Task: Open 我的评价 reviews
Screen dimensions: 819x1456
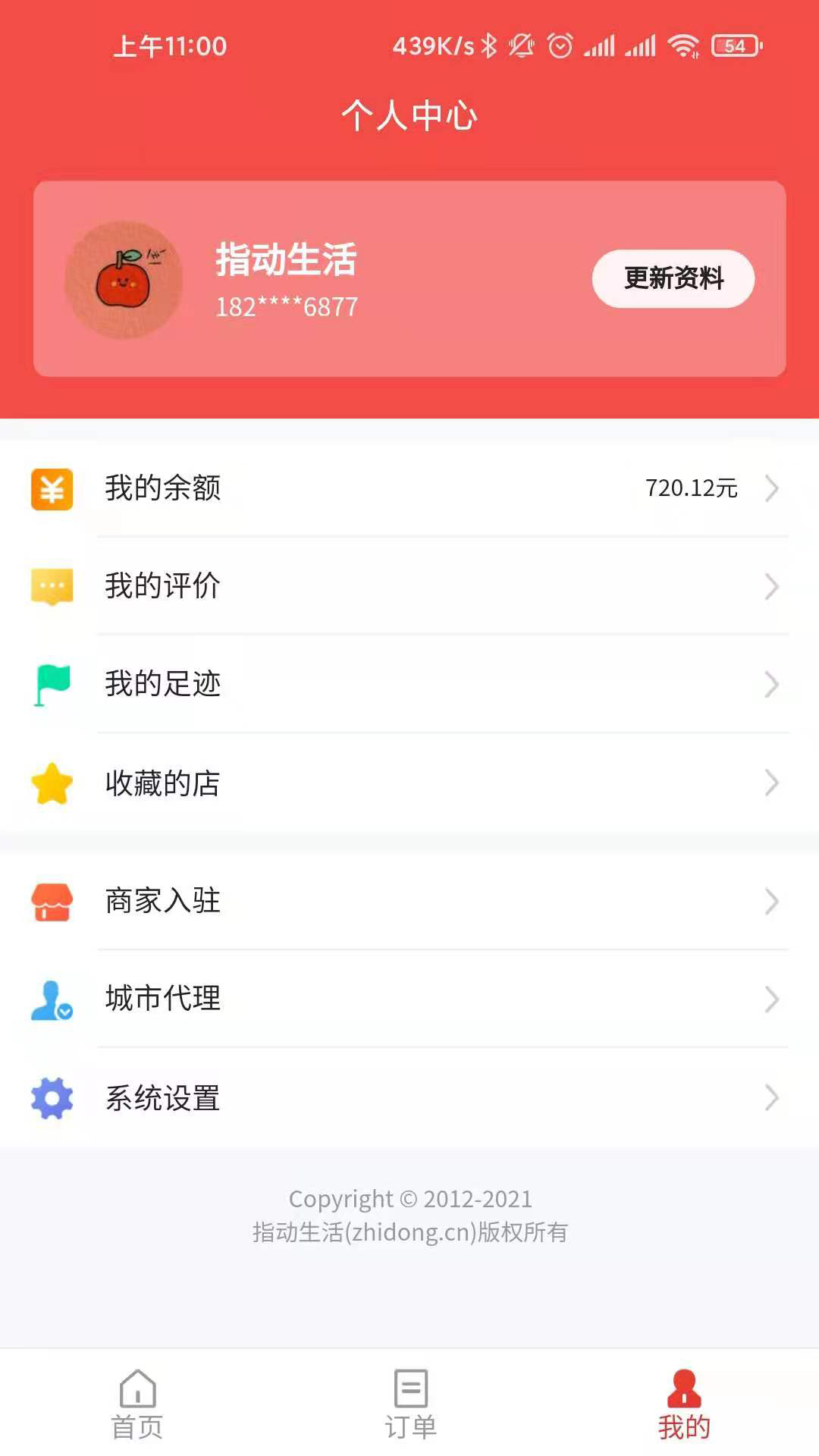Action: point(409,586)
